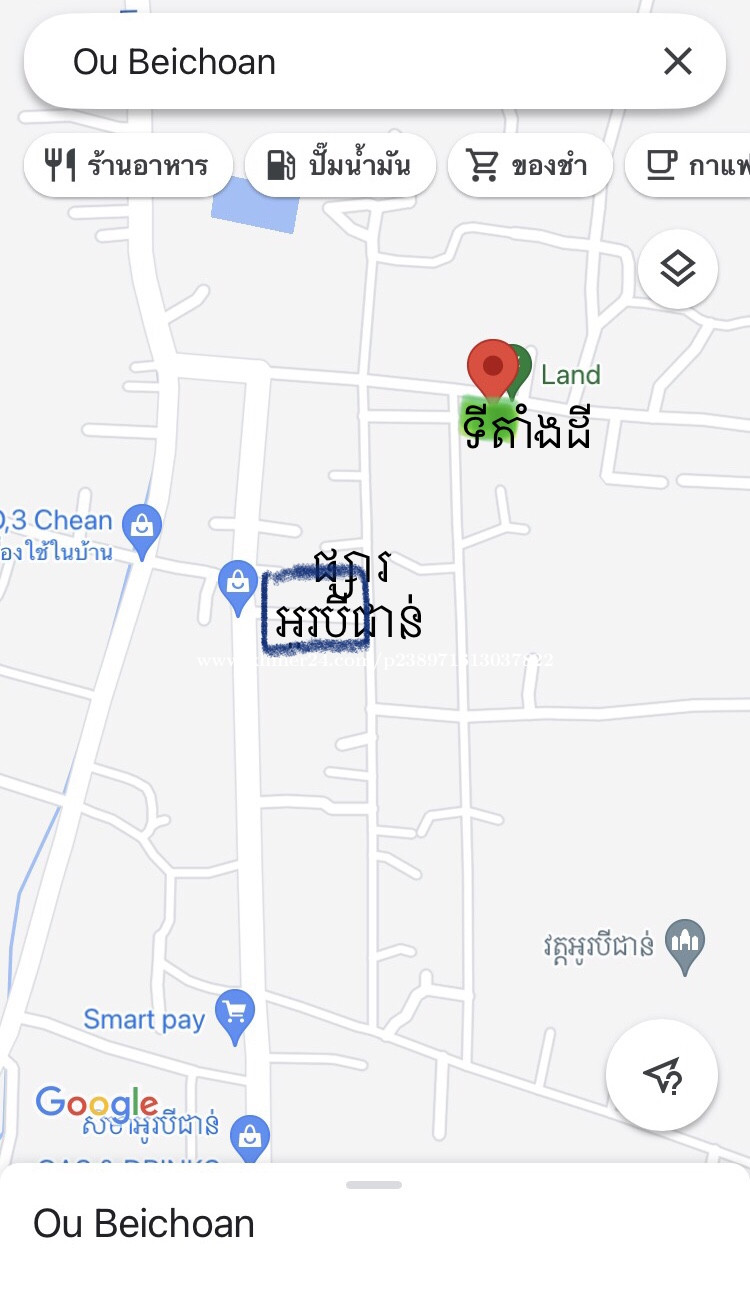This screenshot has height=1291, width=750.
Task: Select the ร้านอาหาร restaurants chip
Action: pyautogui.click(x=128, y=165)
